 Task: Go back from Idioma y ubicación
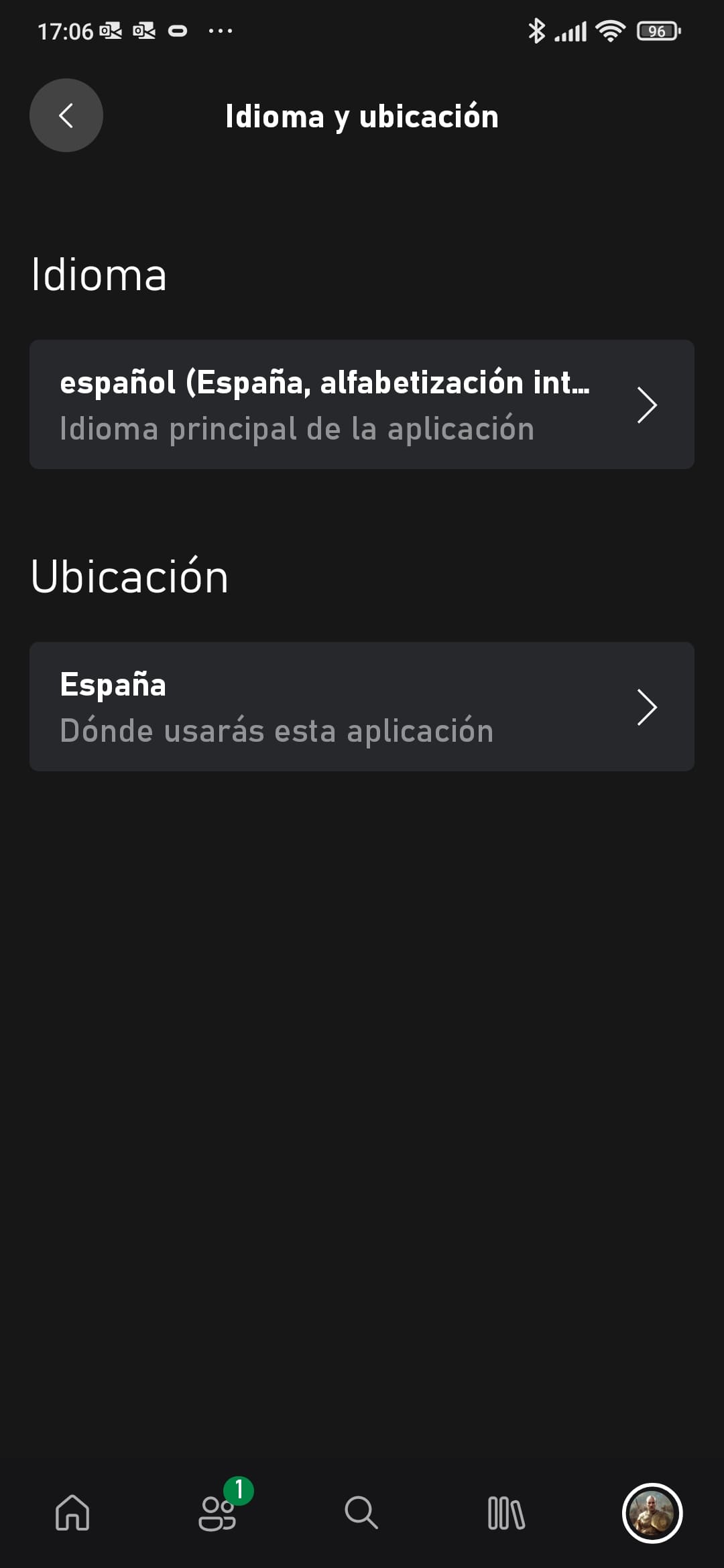click(66, 115)
